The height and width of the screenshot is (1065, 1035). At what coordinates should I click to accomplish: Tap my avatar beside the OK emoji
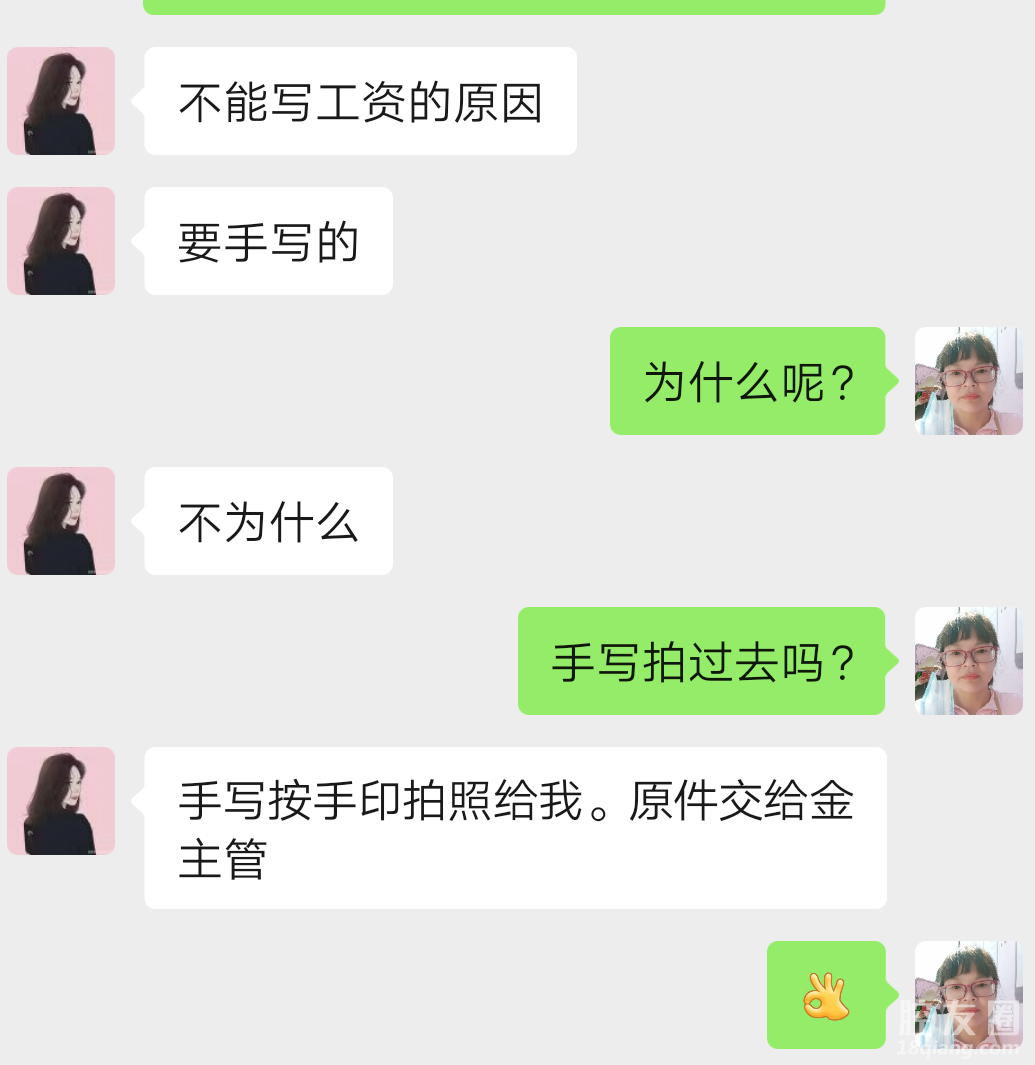coord(968,994)
